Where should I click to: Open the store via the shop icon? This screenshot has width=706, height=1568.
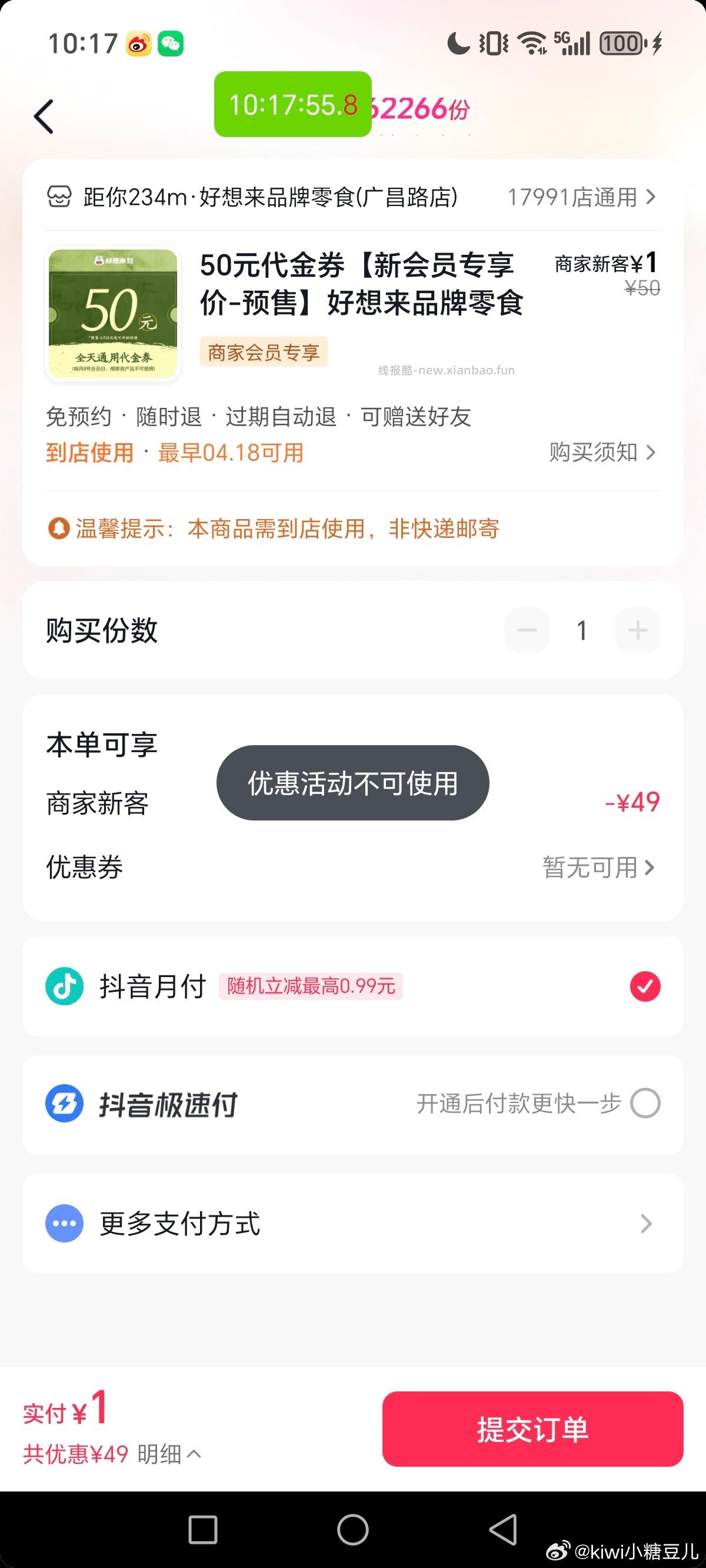[59, 197]
